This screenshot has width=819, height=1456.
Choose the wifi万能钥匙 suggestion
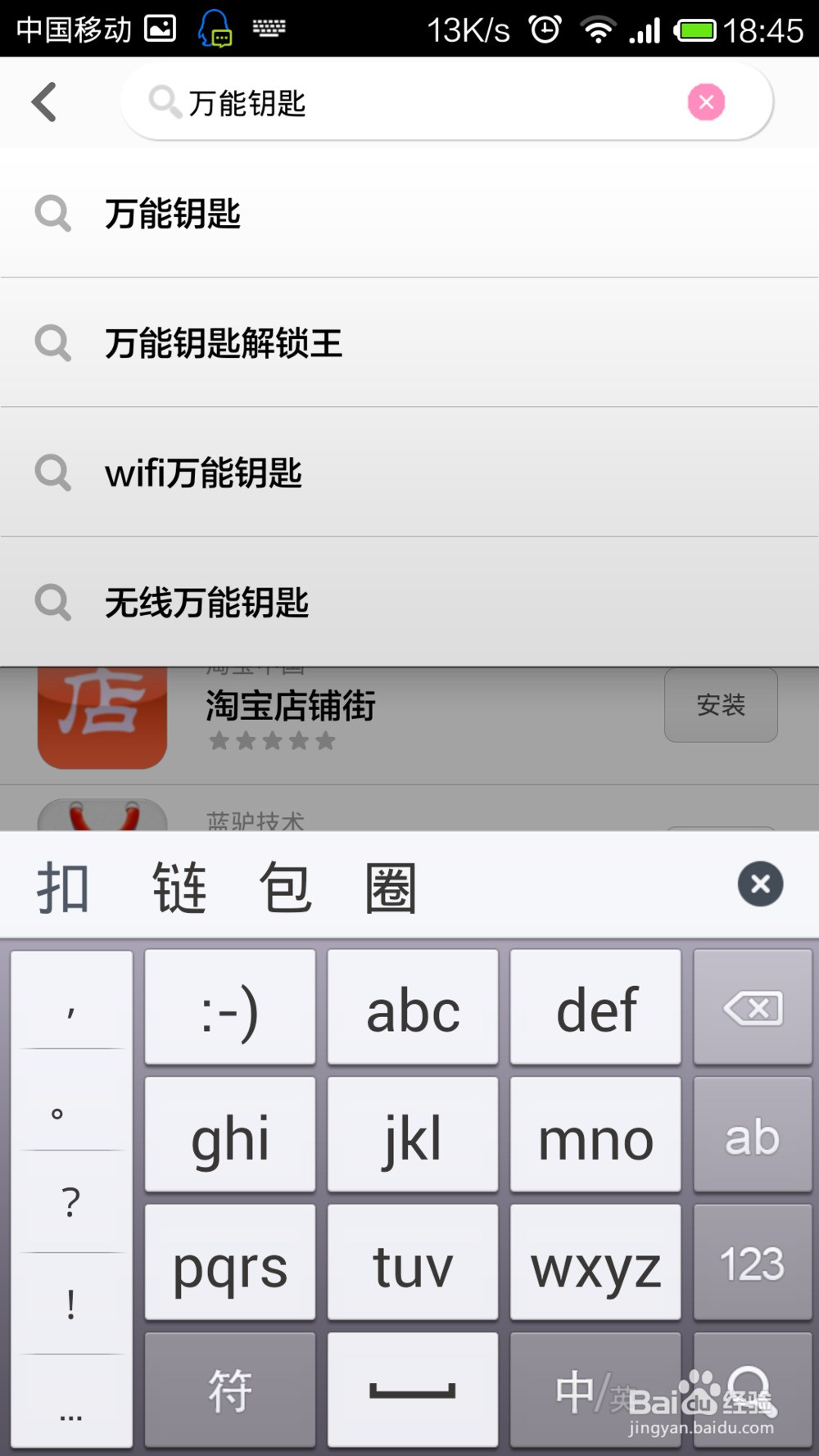(x=409, y=473)
